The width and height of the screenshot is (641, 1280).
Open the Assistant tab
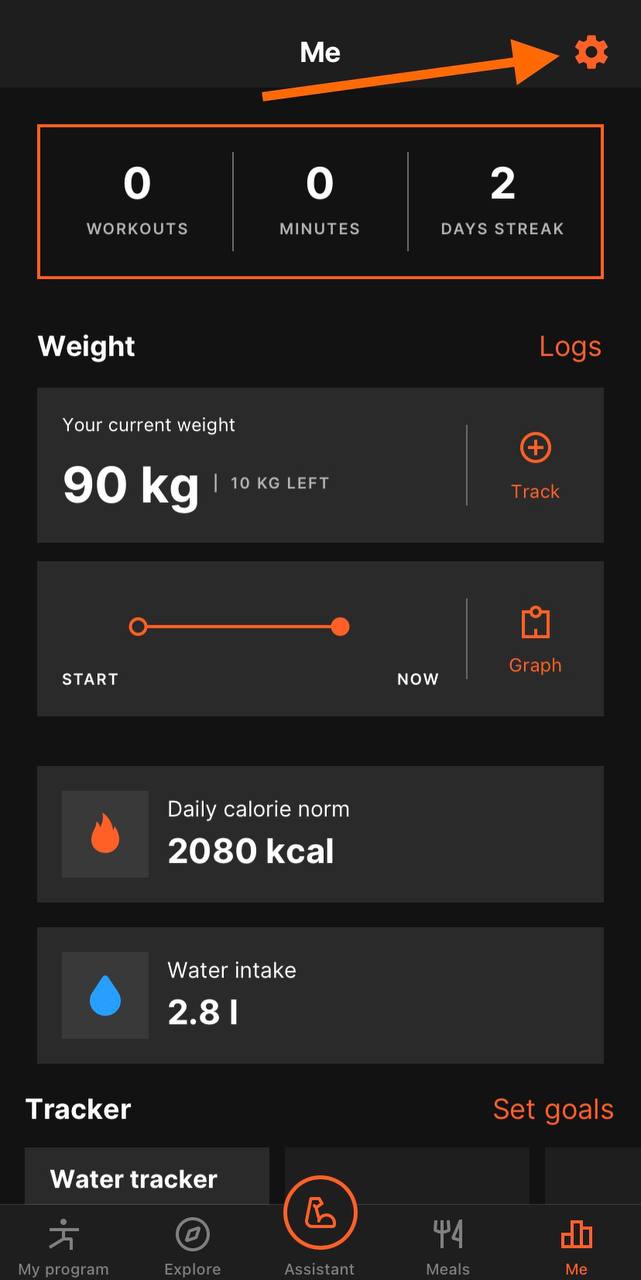pyautogui.click(x=320, y=1225)
